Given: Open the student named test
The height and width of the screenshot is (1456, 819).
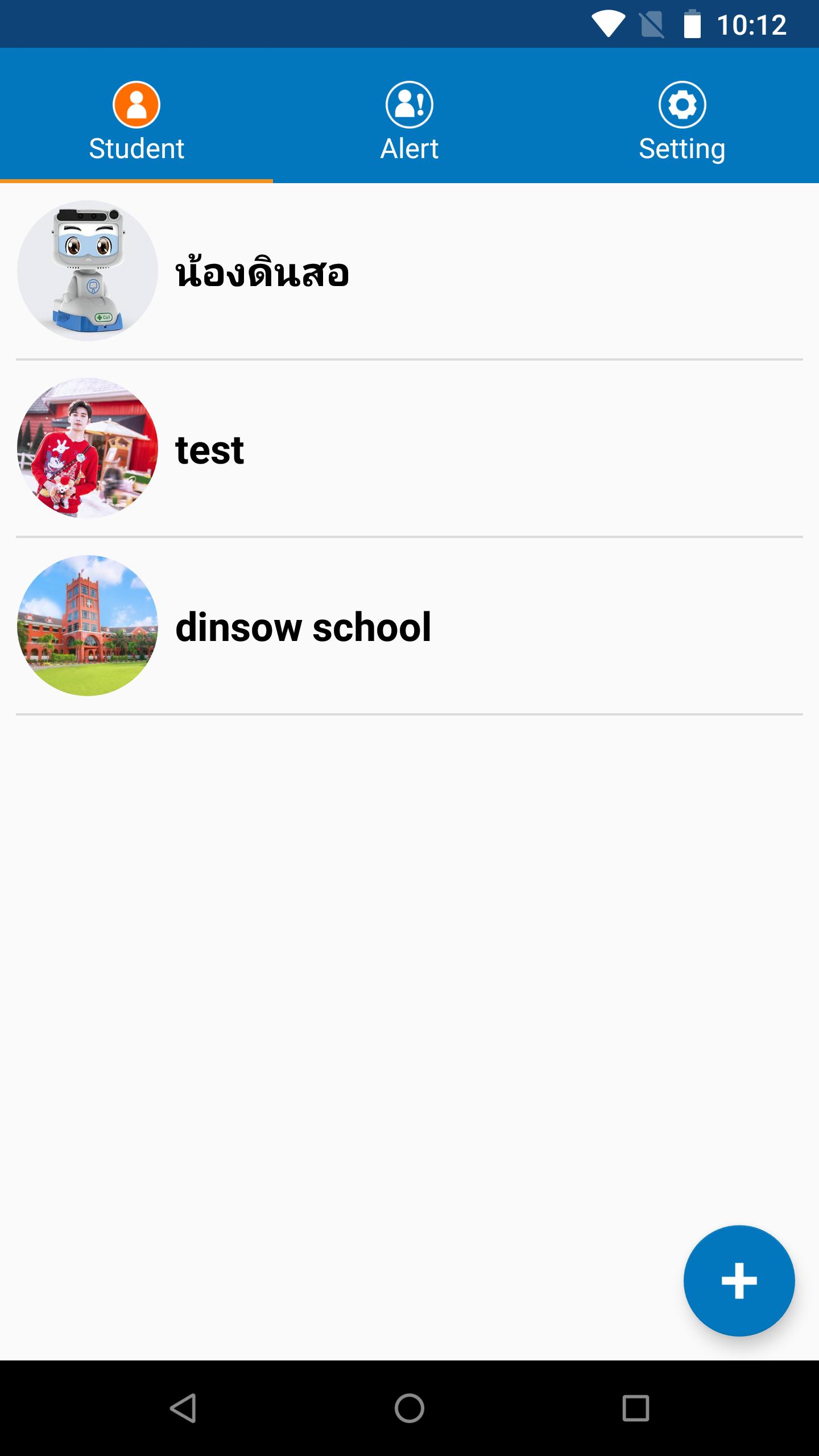Looking at the screenshot, I should 409,448.
